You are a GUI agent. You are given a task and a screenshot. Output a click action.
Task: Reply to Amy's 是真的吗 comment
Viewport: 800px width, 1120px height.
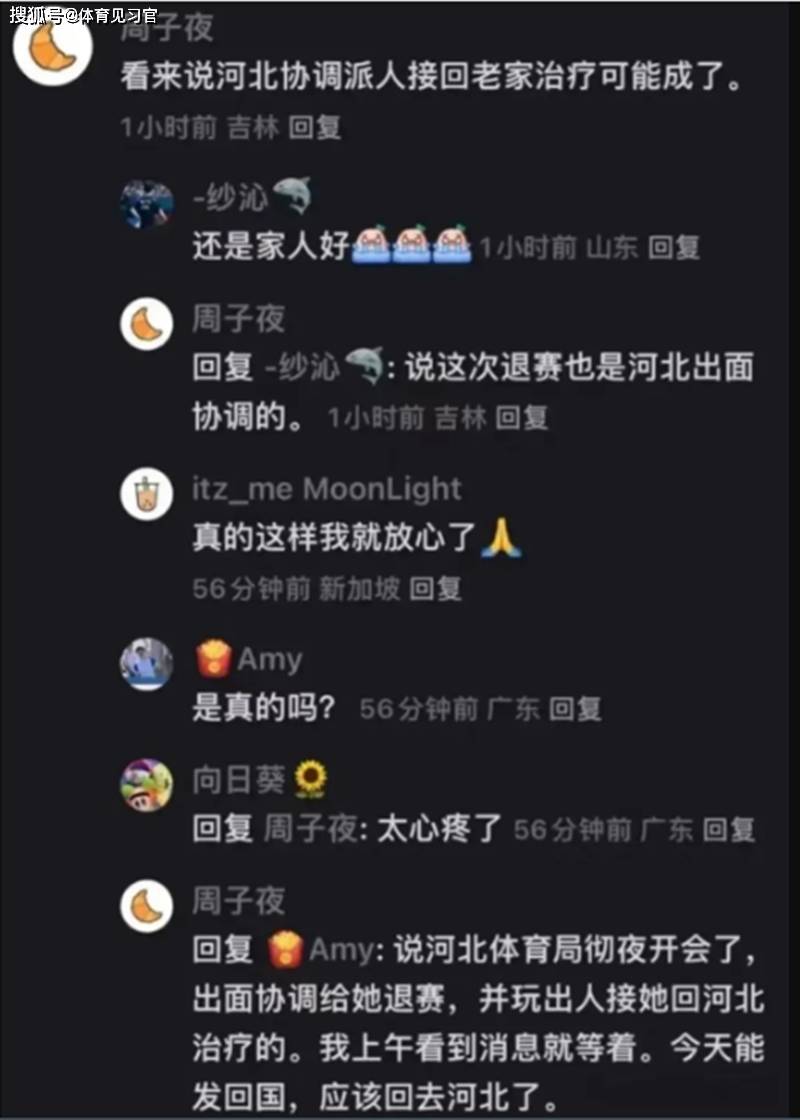coord(574,709)
